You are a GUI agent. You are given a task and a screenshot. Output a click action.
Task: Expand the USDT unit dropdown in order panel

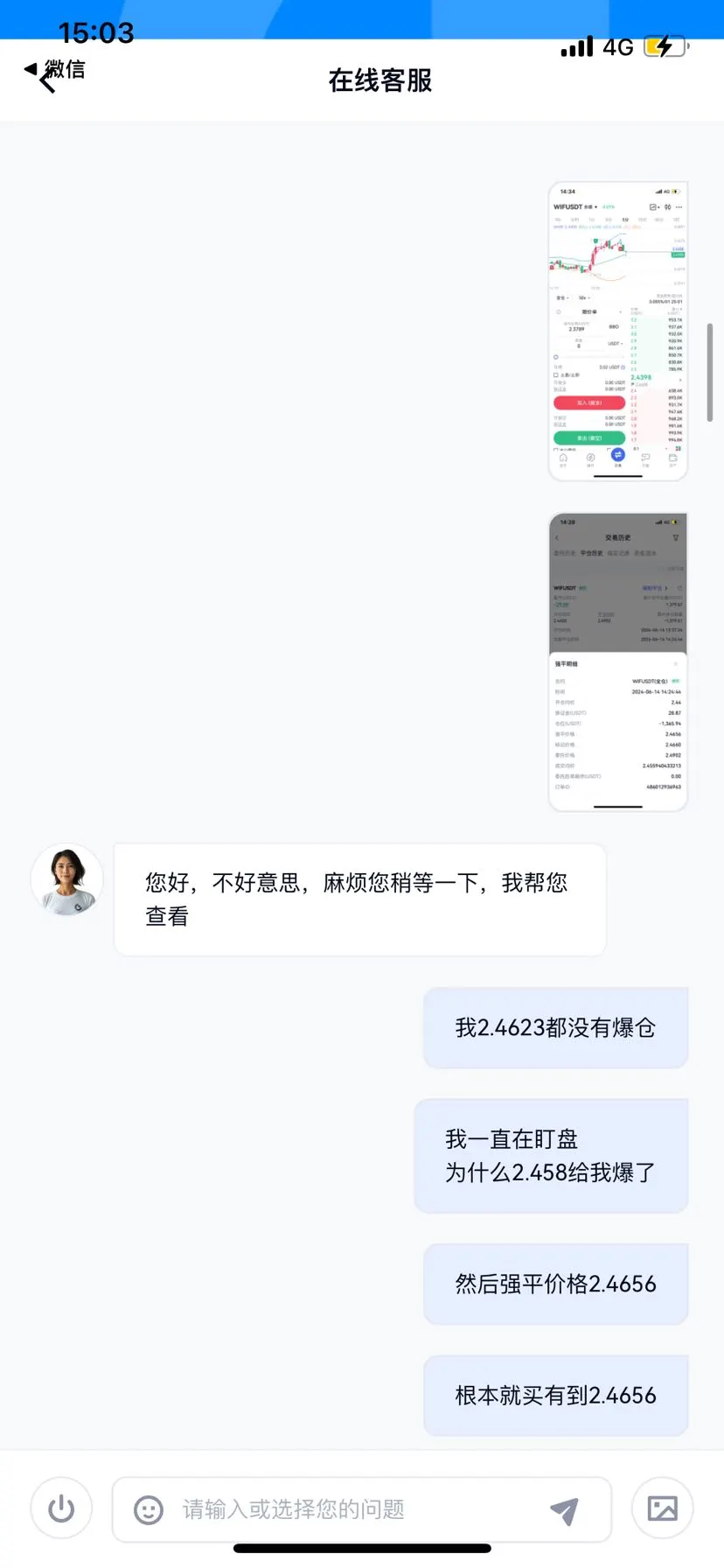pyautogui.click(x=615, y=343)
